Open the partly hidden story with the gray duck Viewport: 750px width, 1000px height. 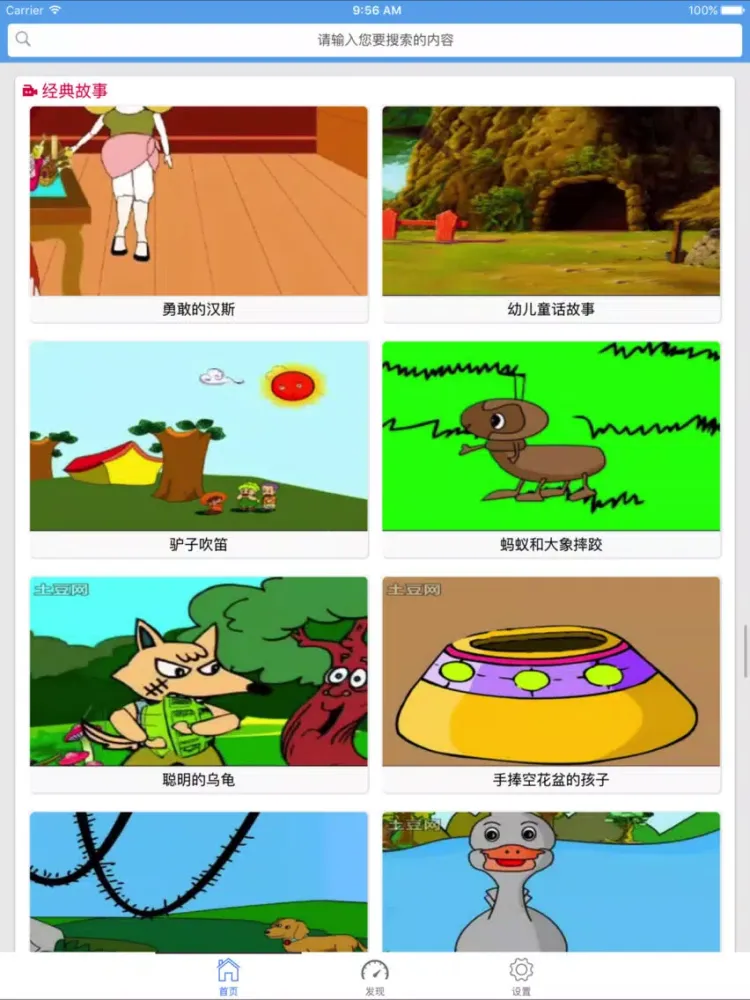[x=551, y=881]
